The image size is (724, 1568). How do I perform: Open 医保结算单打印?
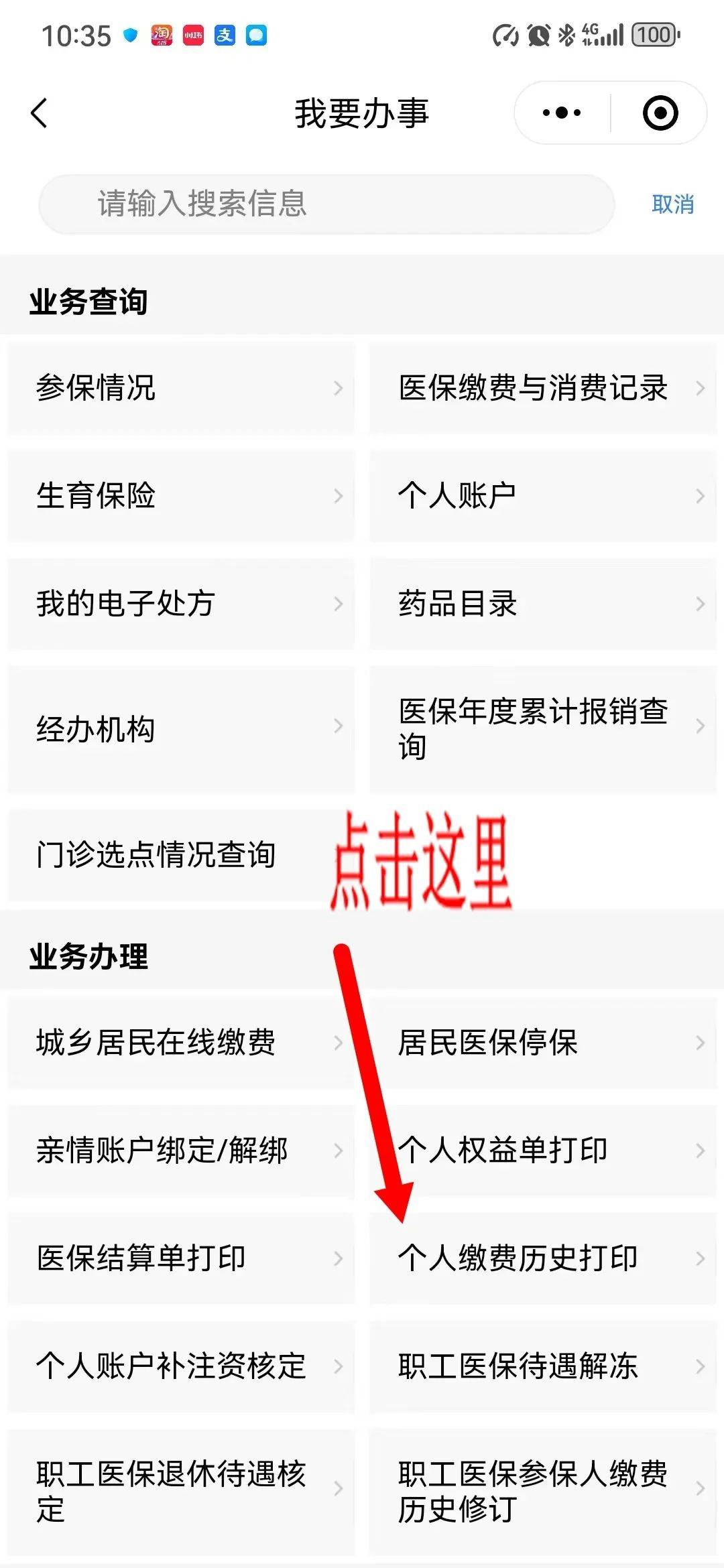(x=181, y=1258)
